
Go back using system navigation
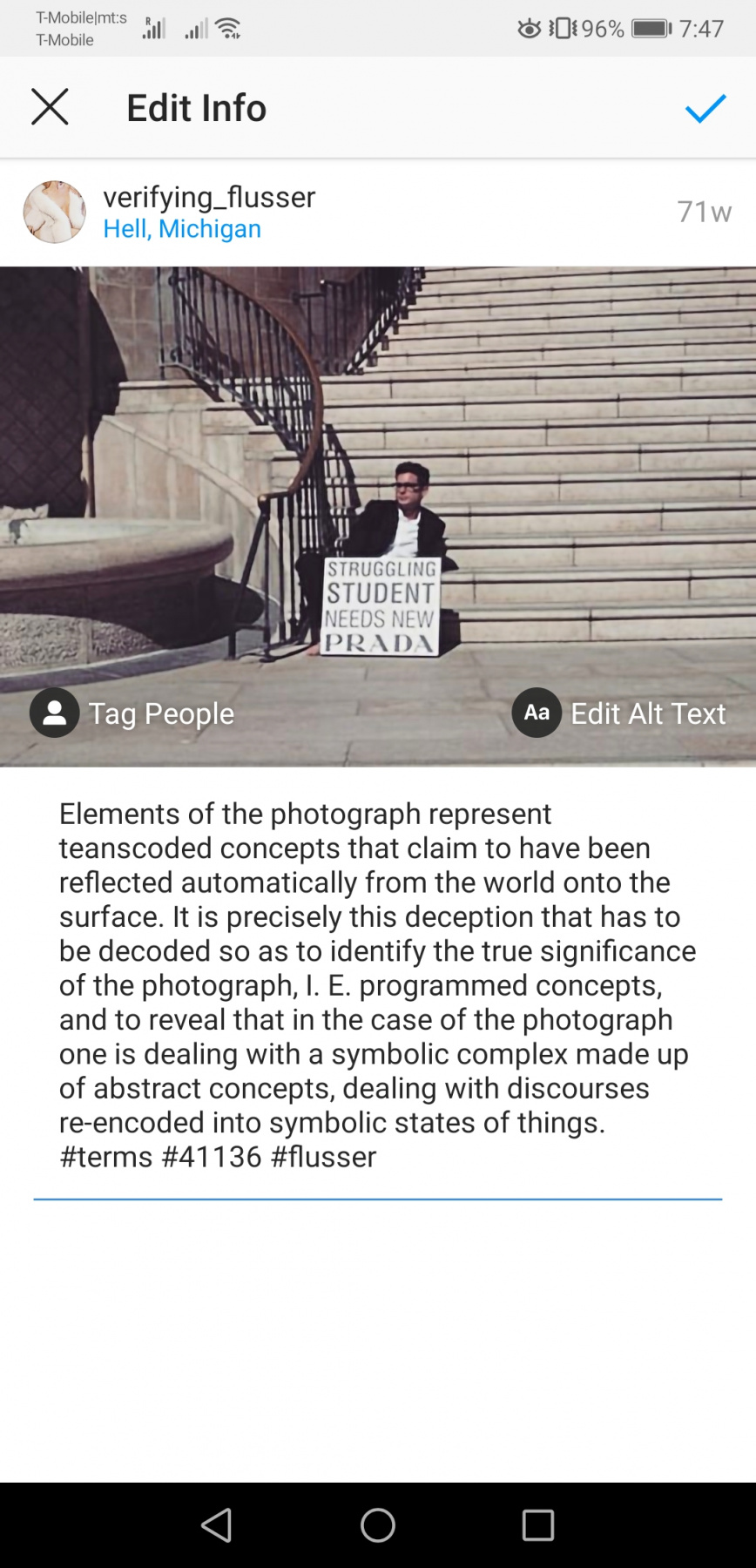point(217,1524)
